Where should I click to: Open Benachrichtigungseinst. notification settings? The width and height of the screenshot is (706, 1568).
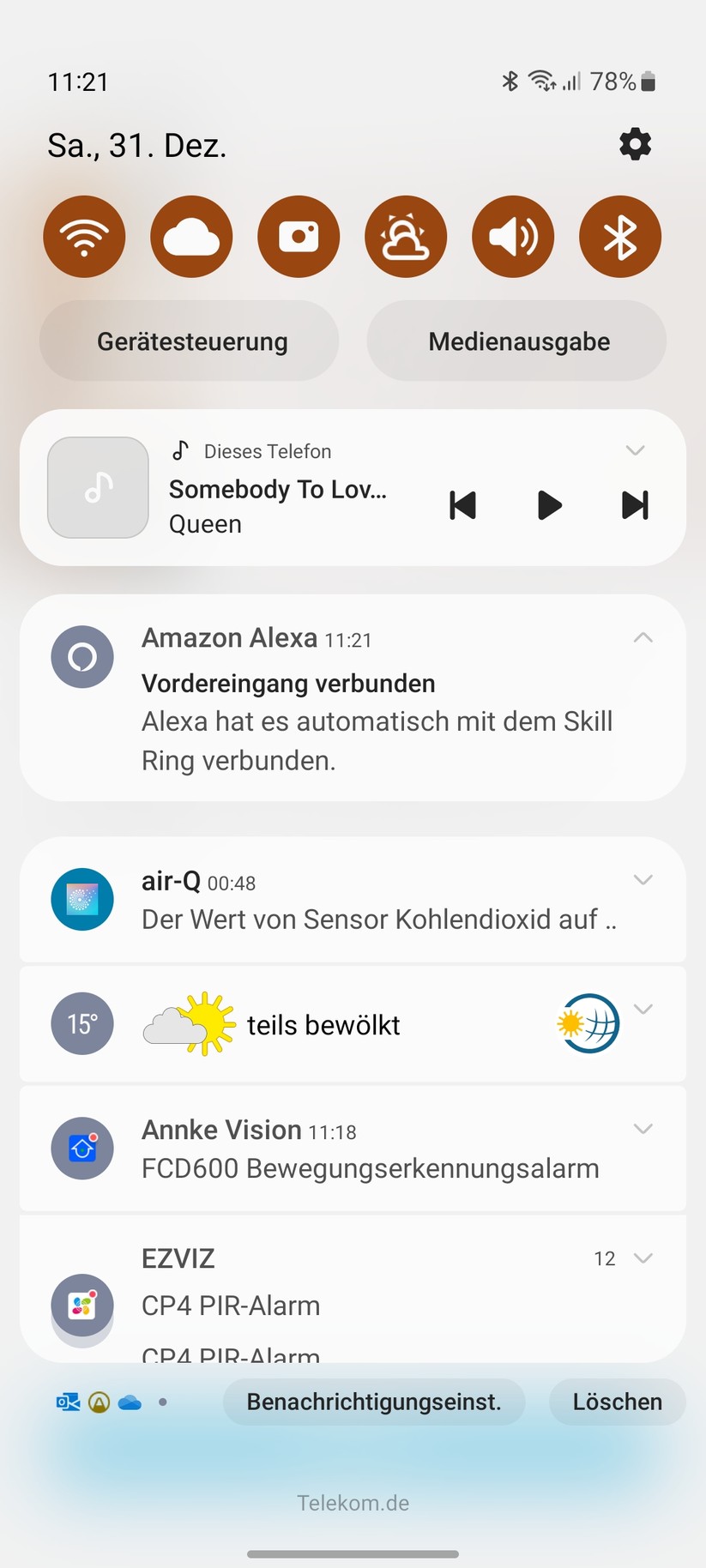373,1402
